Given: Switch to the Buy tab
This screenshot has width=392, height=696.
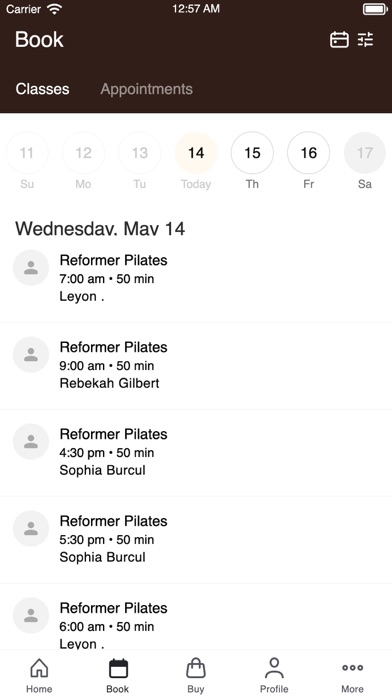Looking at the screenshot, I should pyautogui.click(x=196, y=676).
